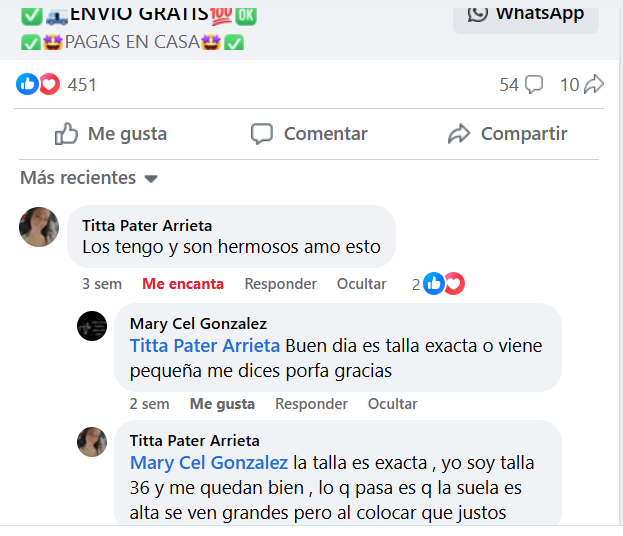Like Mary Cel Gonzalez's reply

[222, 404]
